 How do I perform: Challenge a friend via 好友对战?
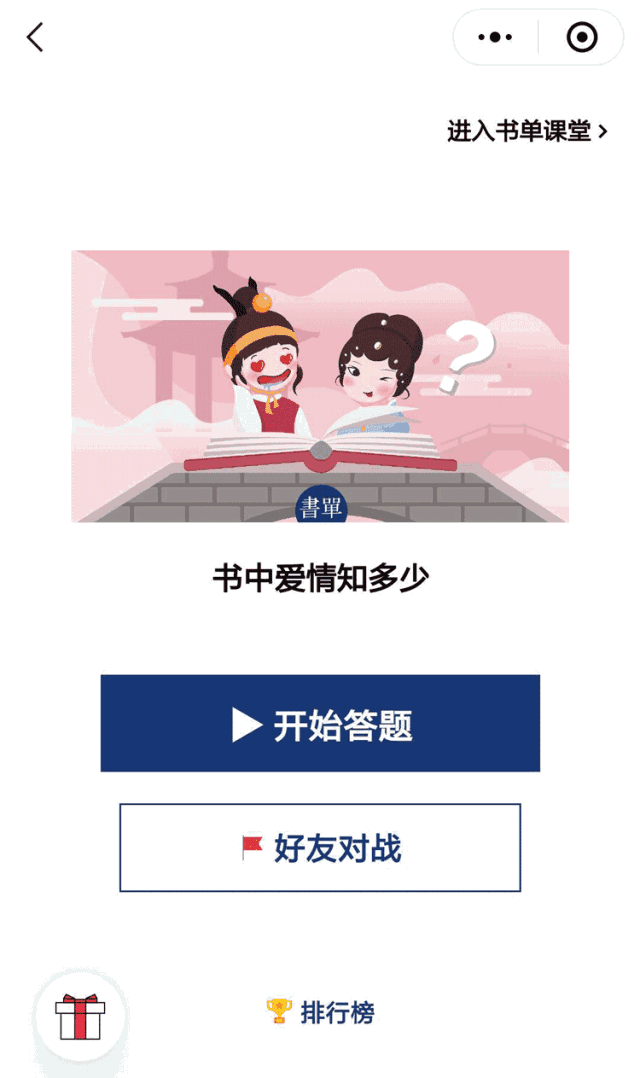pos(320,848)
